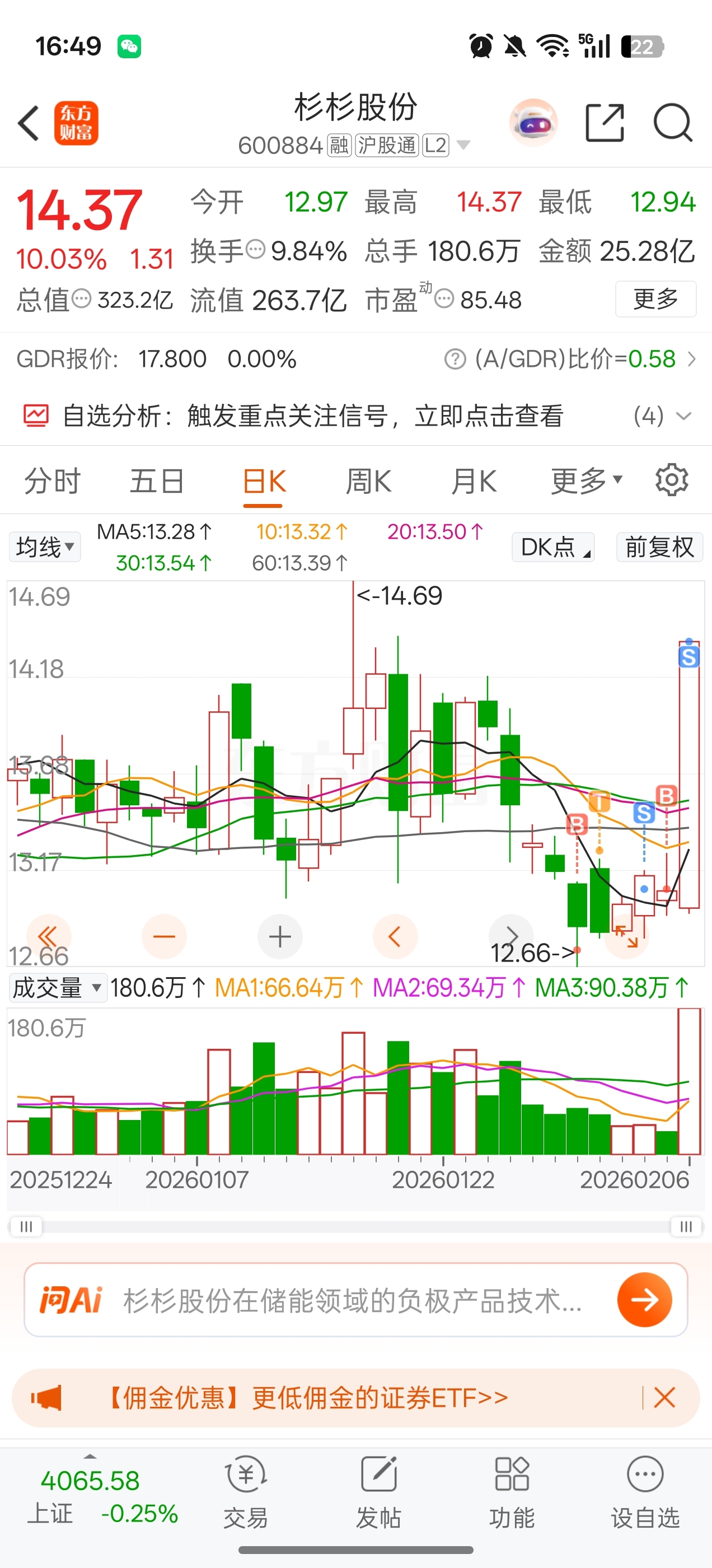Image resolution: width=712 pixels, height=1568 pixels.
Task: Go back using the top-left arrow
Action: (29, 124)
